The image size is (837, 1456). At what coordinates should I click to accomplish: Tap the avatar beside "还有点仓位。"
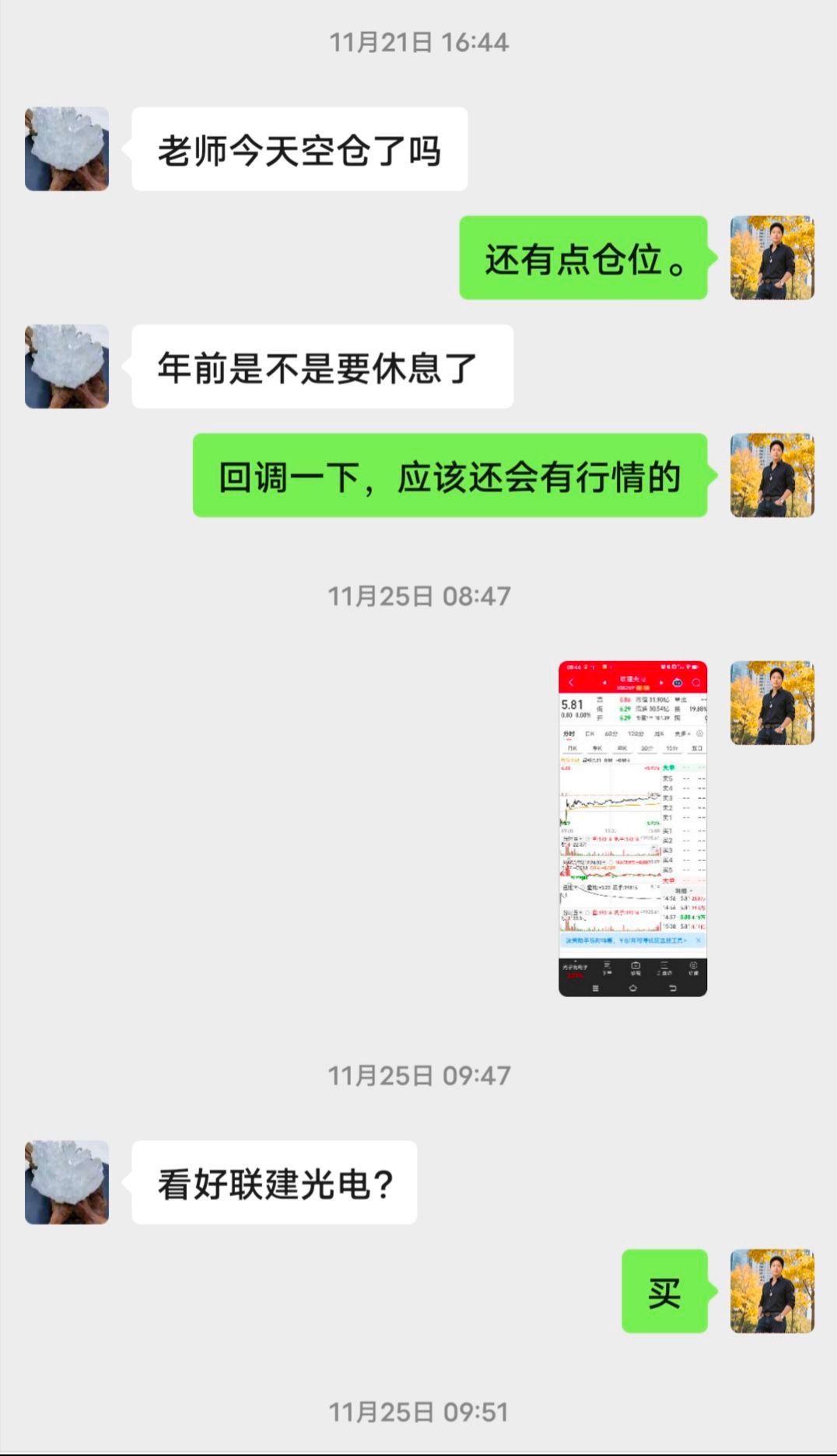click(x=772, y=258)
